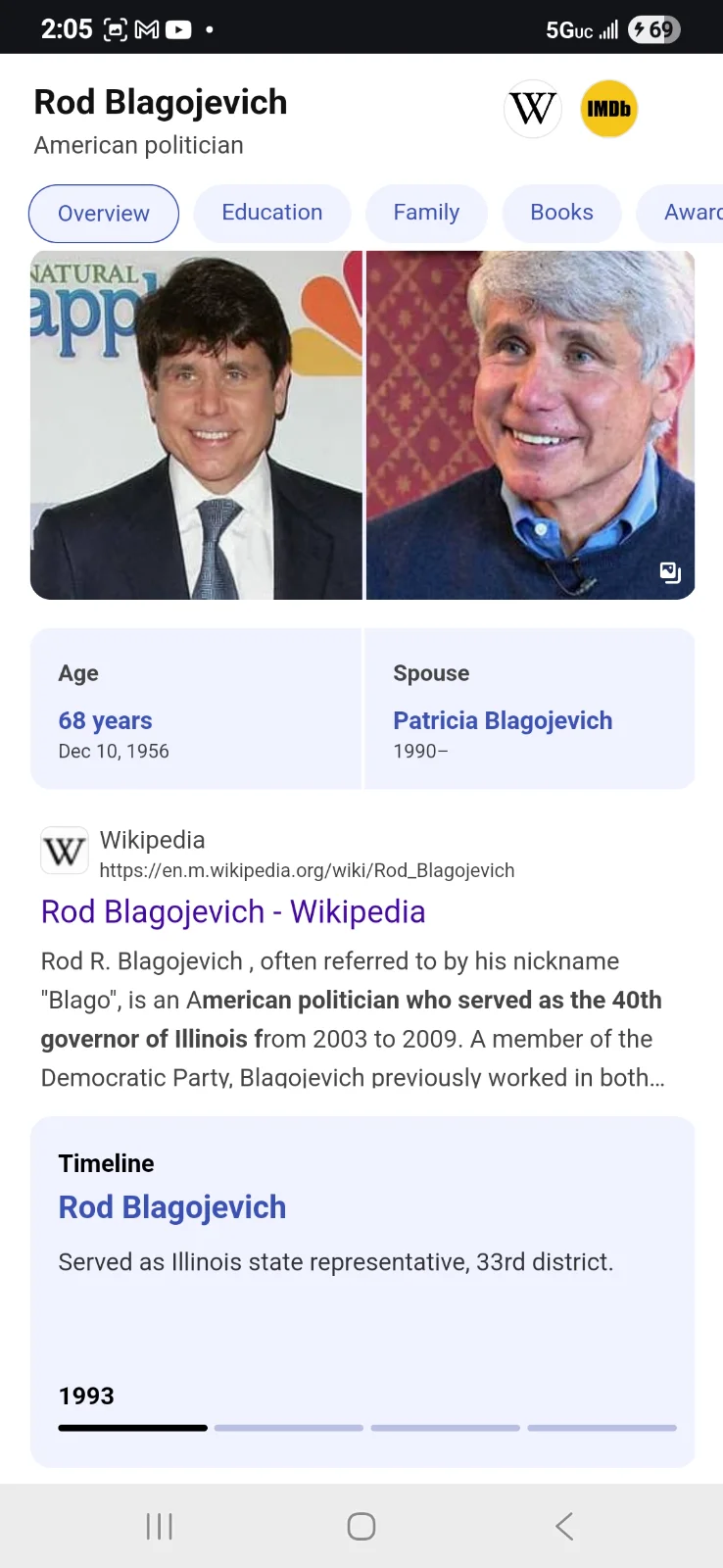Screen dimensions: 723x1568
Task: Tap the 68 years age link
Action: 105,721
